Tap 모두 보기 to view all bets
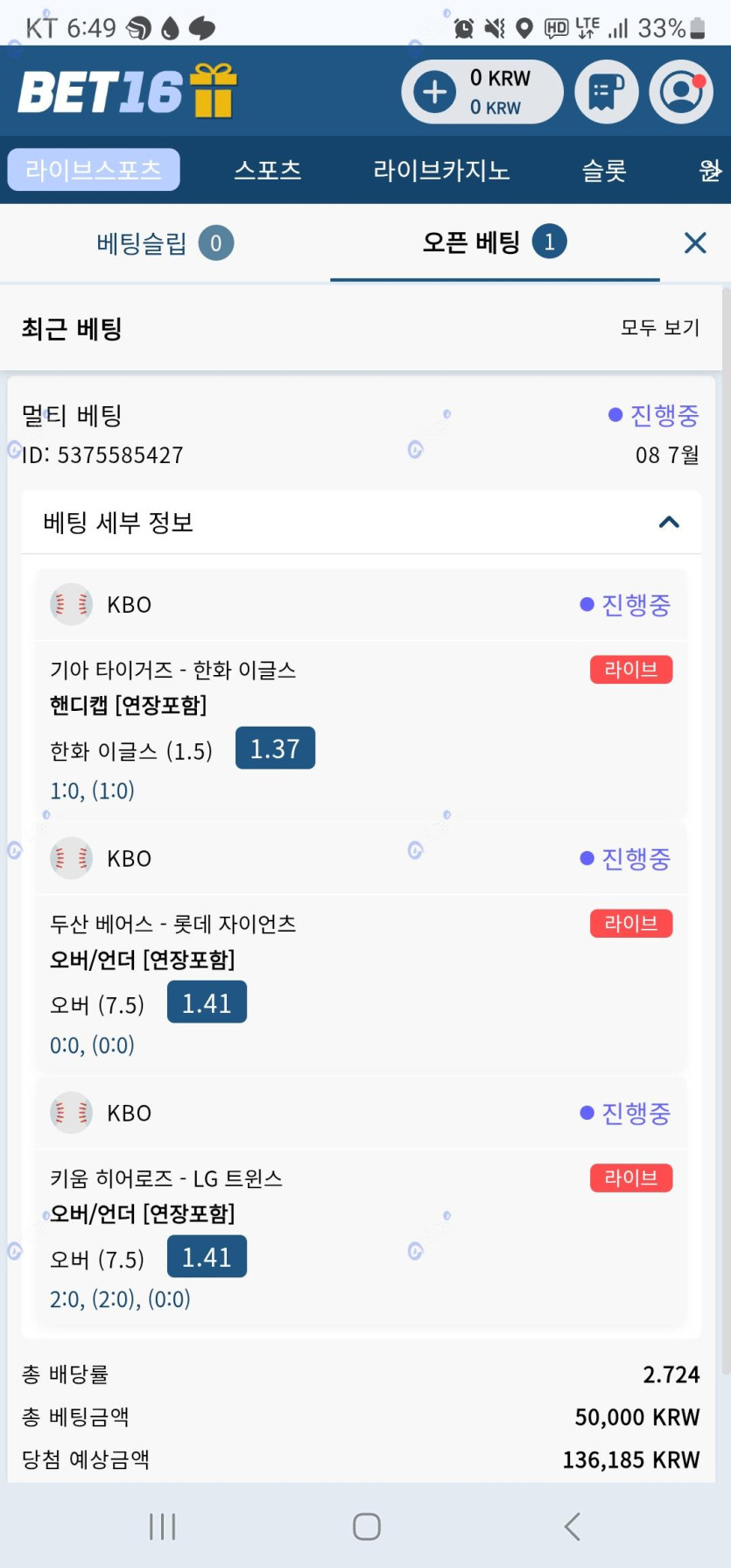731x1568 pixels. (660, 327)
